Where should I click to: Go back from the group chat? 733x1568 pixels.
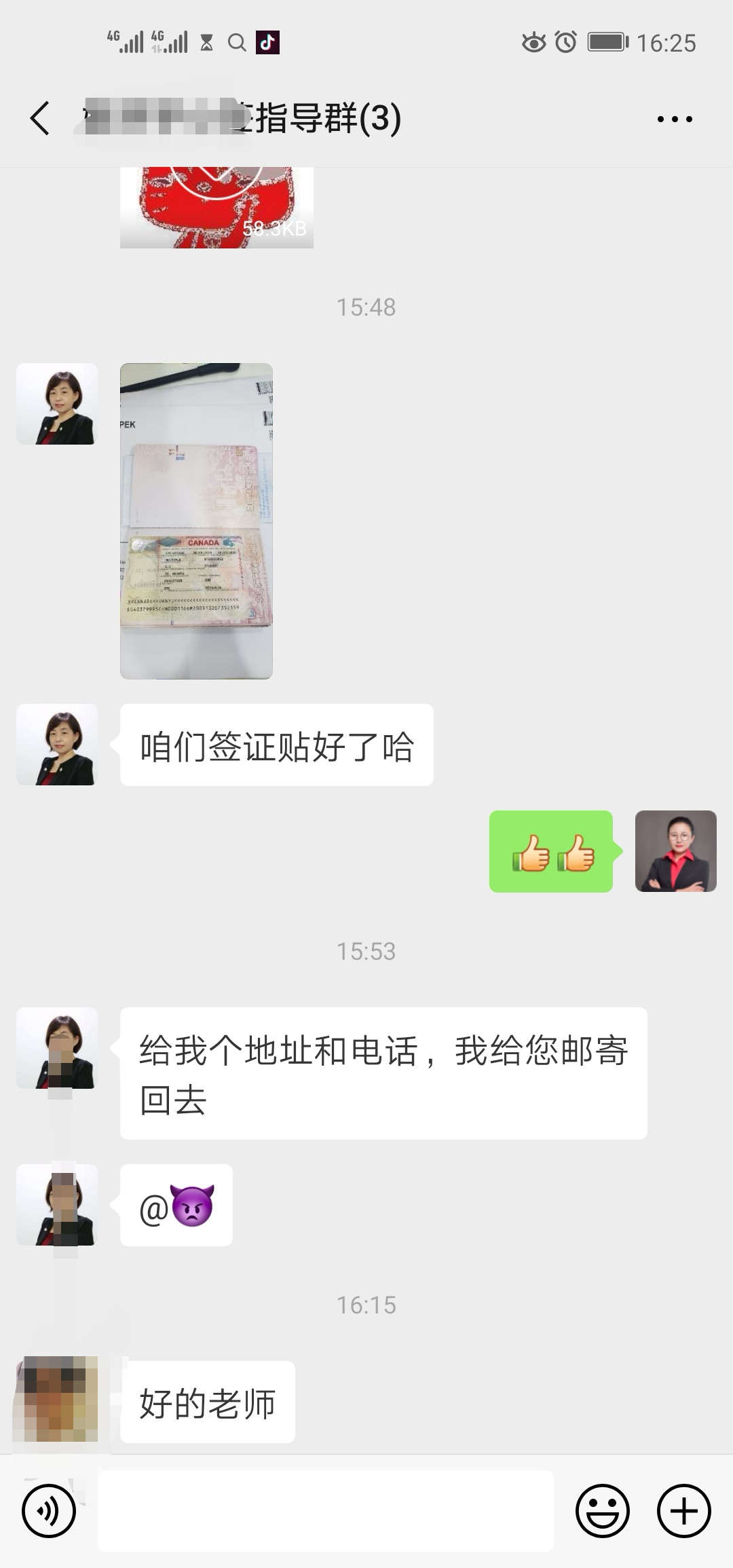[40, 118]
